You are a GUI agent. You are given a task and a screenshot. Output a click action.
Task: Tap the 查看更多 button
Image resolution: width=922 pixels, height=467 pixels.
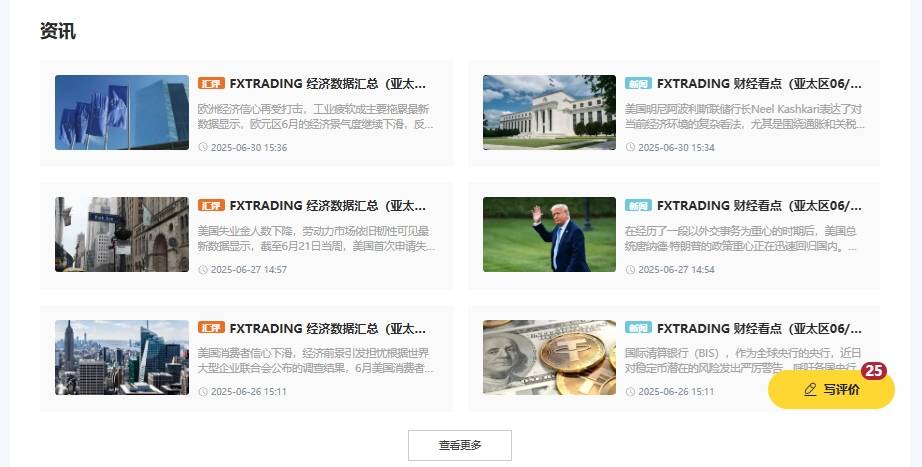(x=460, y=445)
